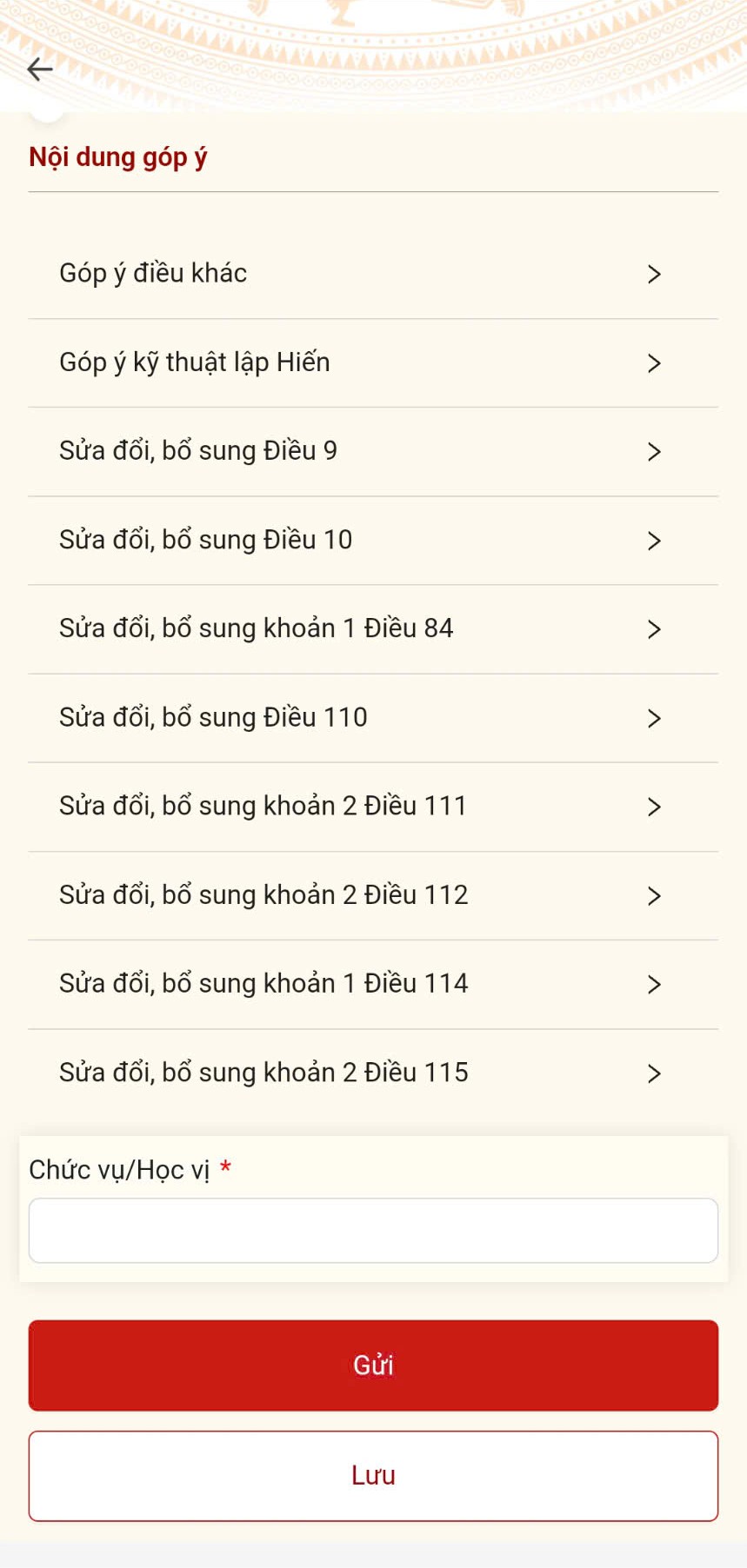Select the khoản 2 Điều 111 row
Viewport: 747px width, 1568px height.
pos(373,807)
